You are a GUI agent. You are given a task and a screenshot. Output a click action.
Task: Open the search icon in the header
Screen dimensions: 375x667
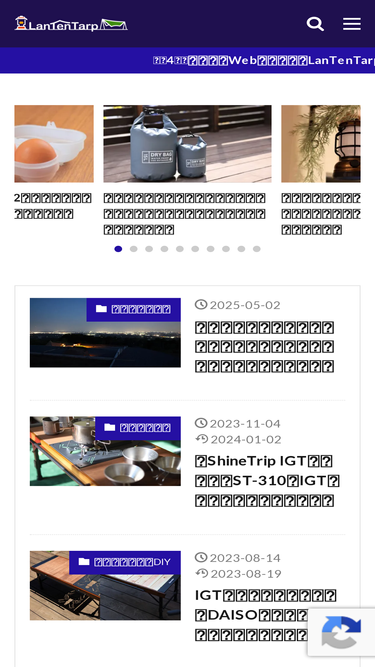(315, 24)
